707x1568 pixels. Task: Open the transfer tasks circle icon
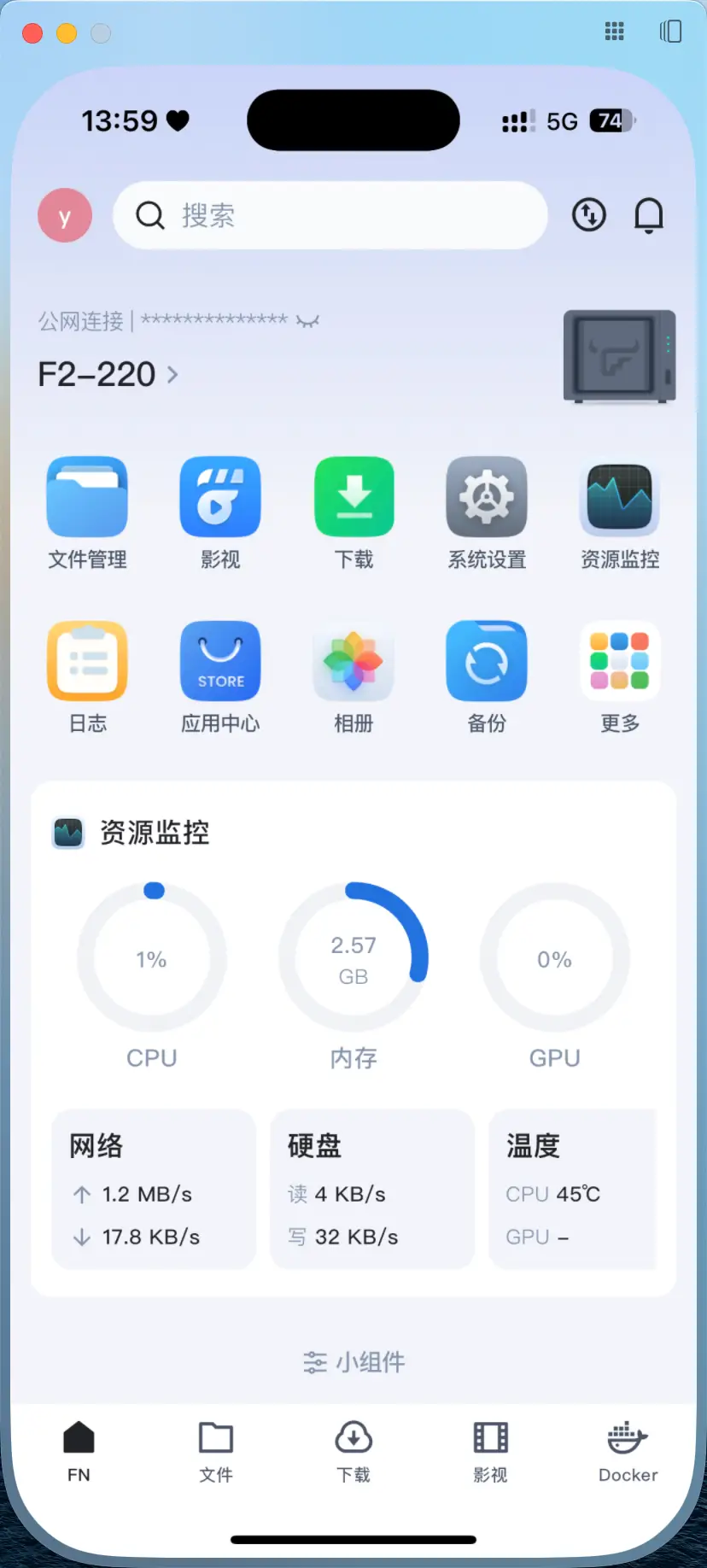click(589, 215)
